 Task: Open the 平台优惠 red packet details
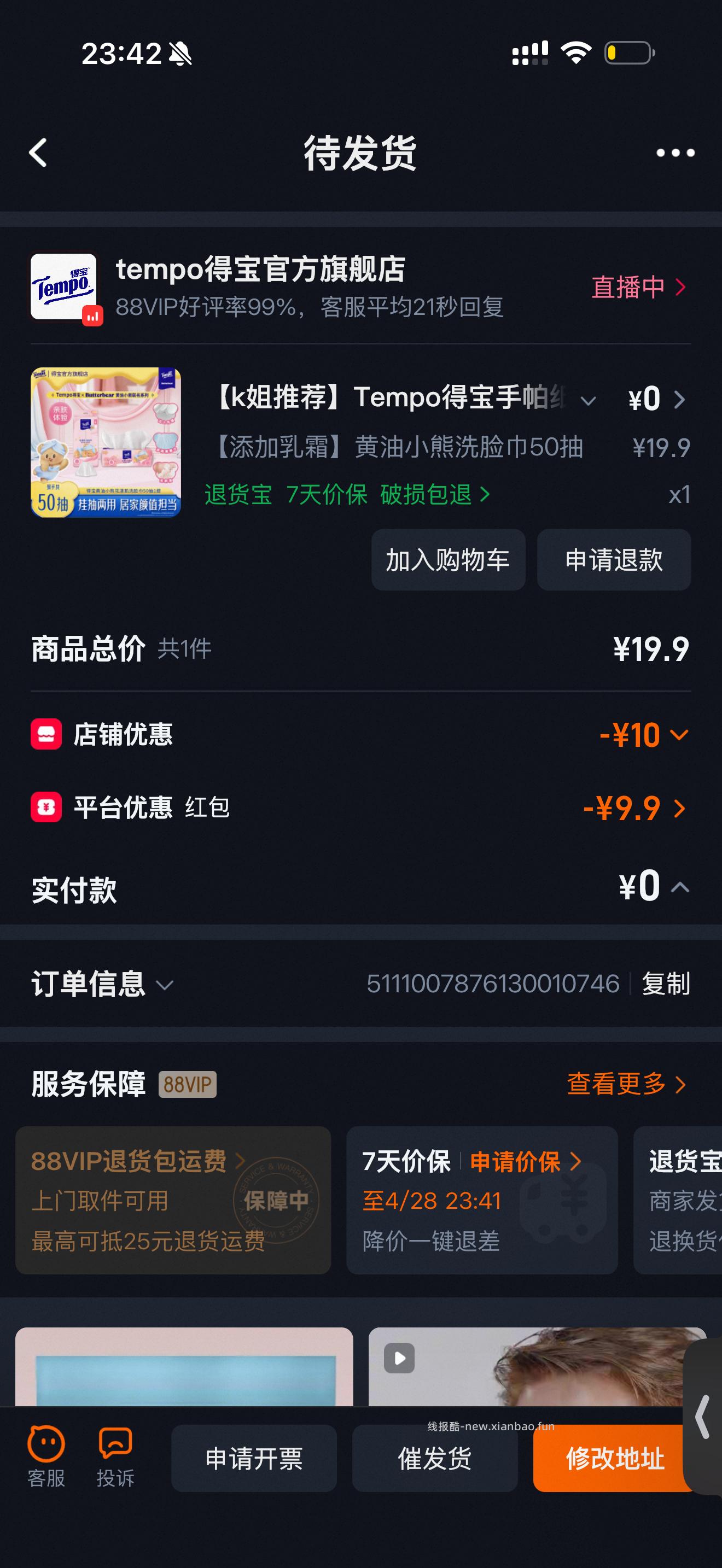679,806
